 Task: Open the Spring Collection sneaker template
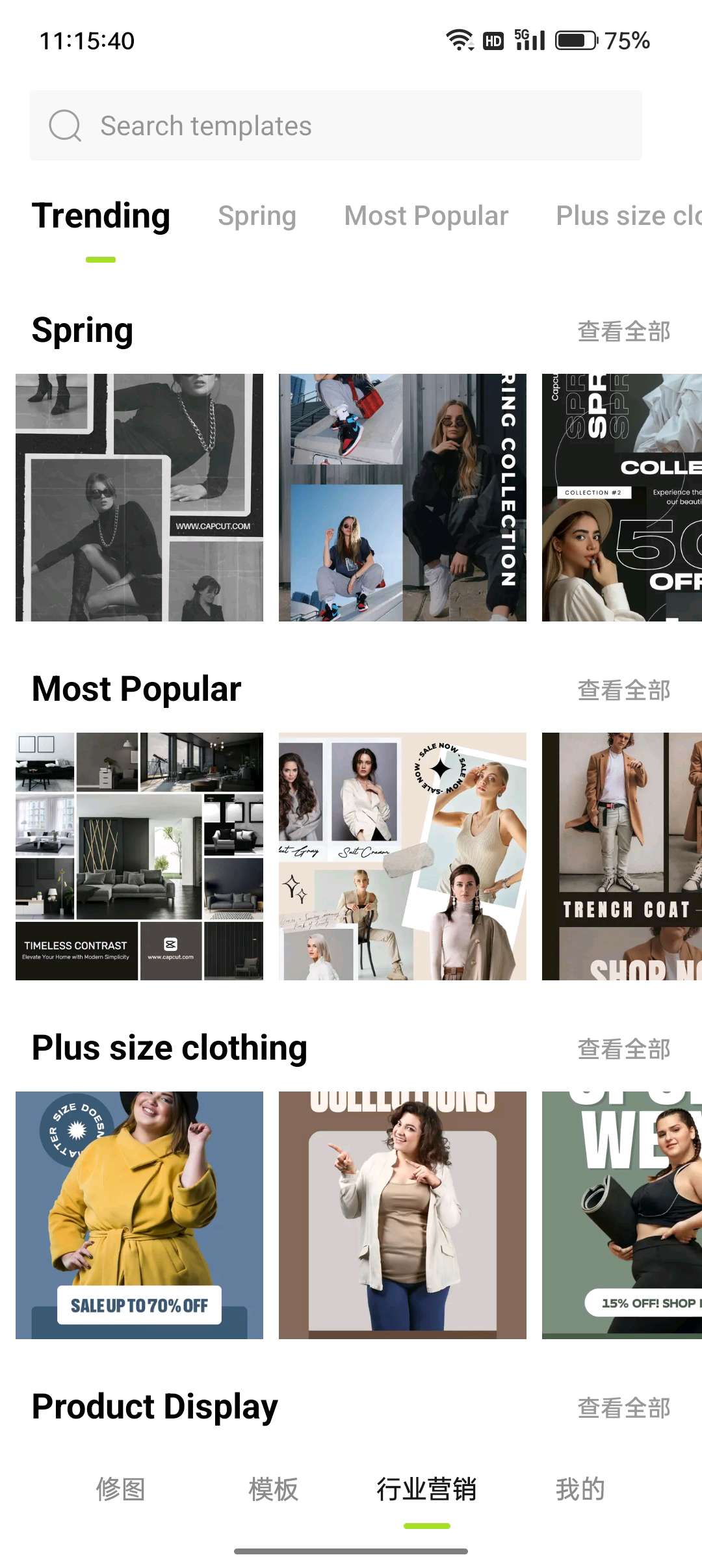pos(402,497)
